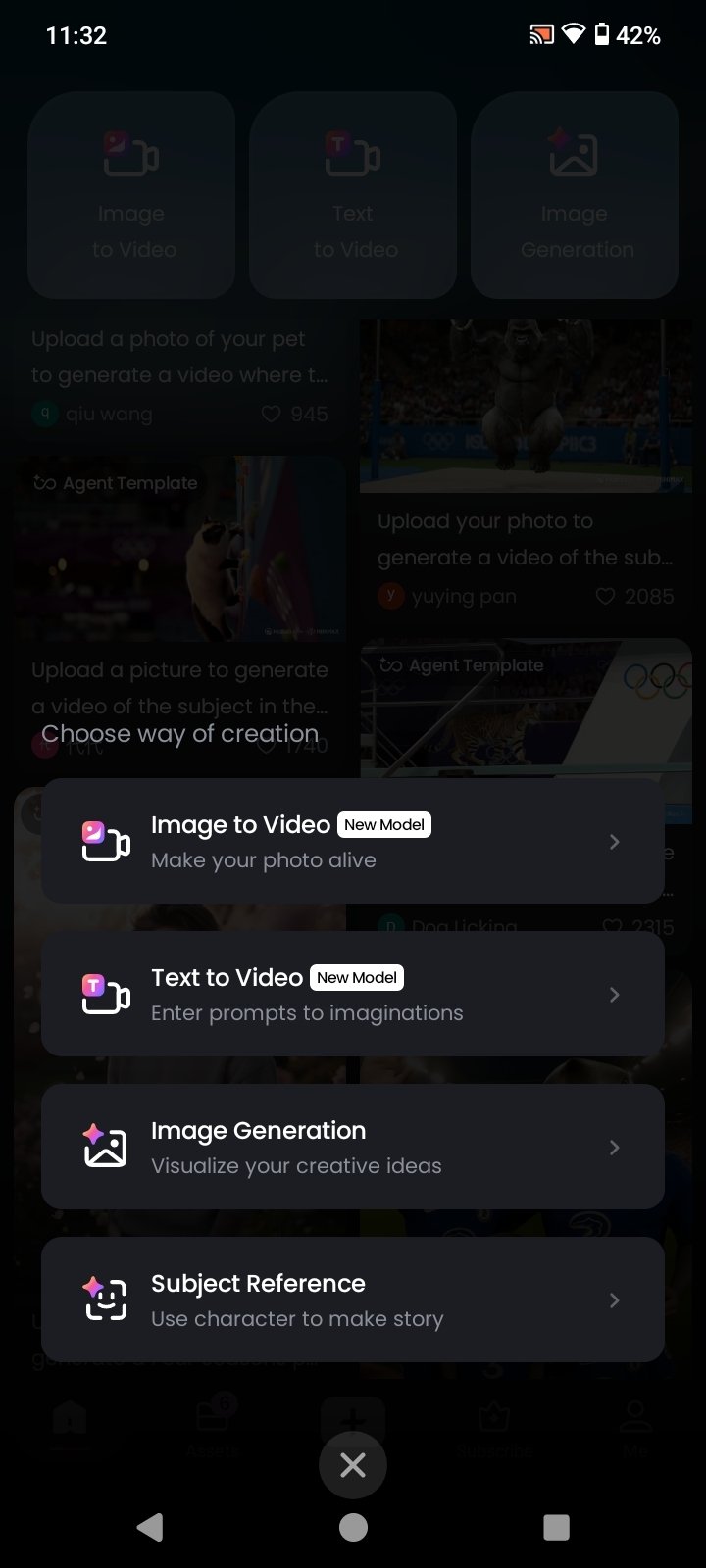Go back with the system back button
Image resolution: width=706 pixels, height=1568 pixels.
(x=150, y=1527)
